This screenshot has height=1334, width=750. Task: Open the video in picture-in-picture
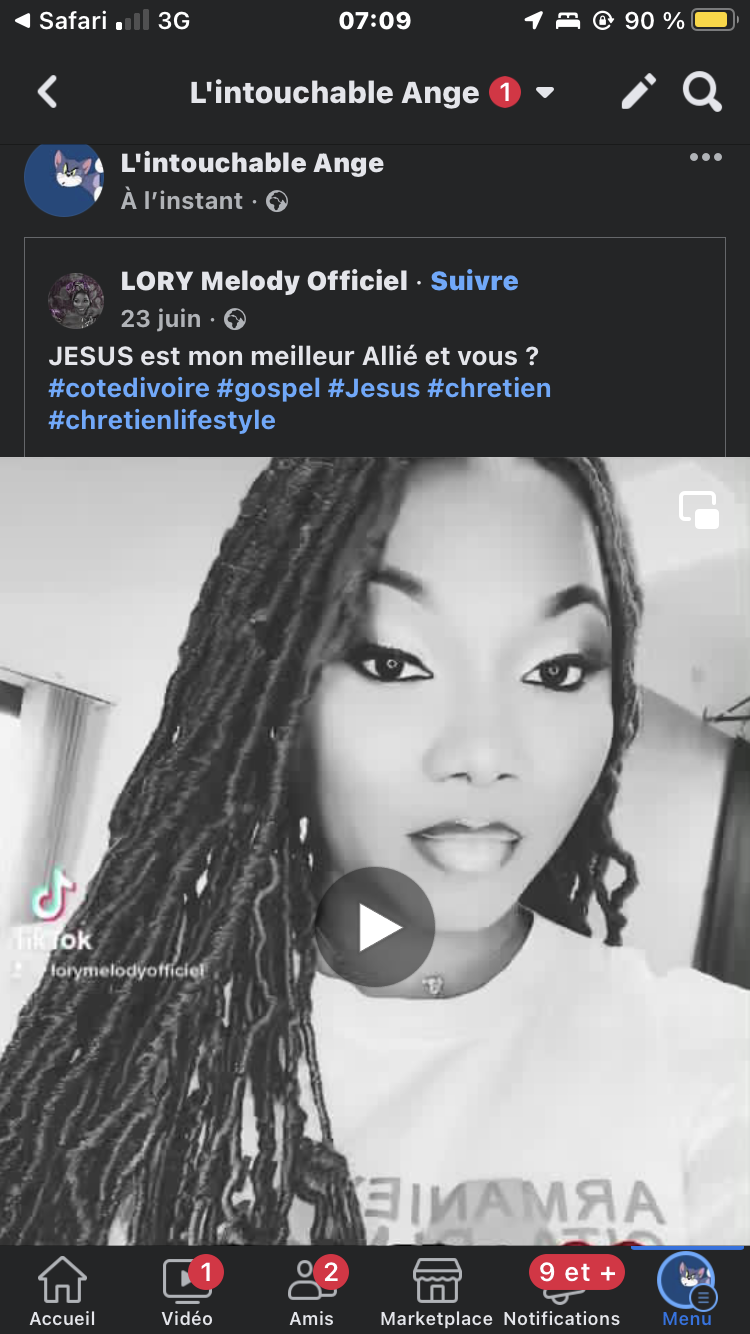pos(699,510)
